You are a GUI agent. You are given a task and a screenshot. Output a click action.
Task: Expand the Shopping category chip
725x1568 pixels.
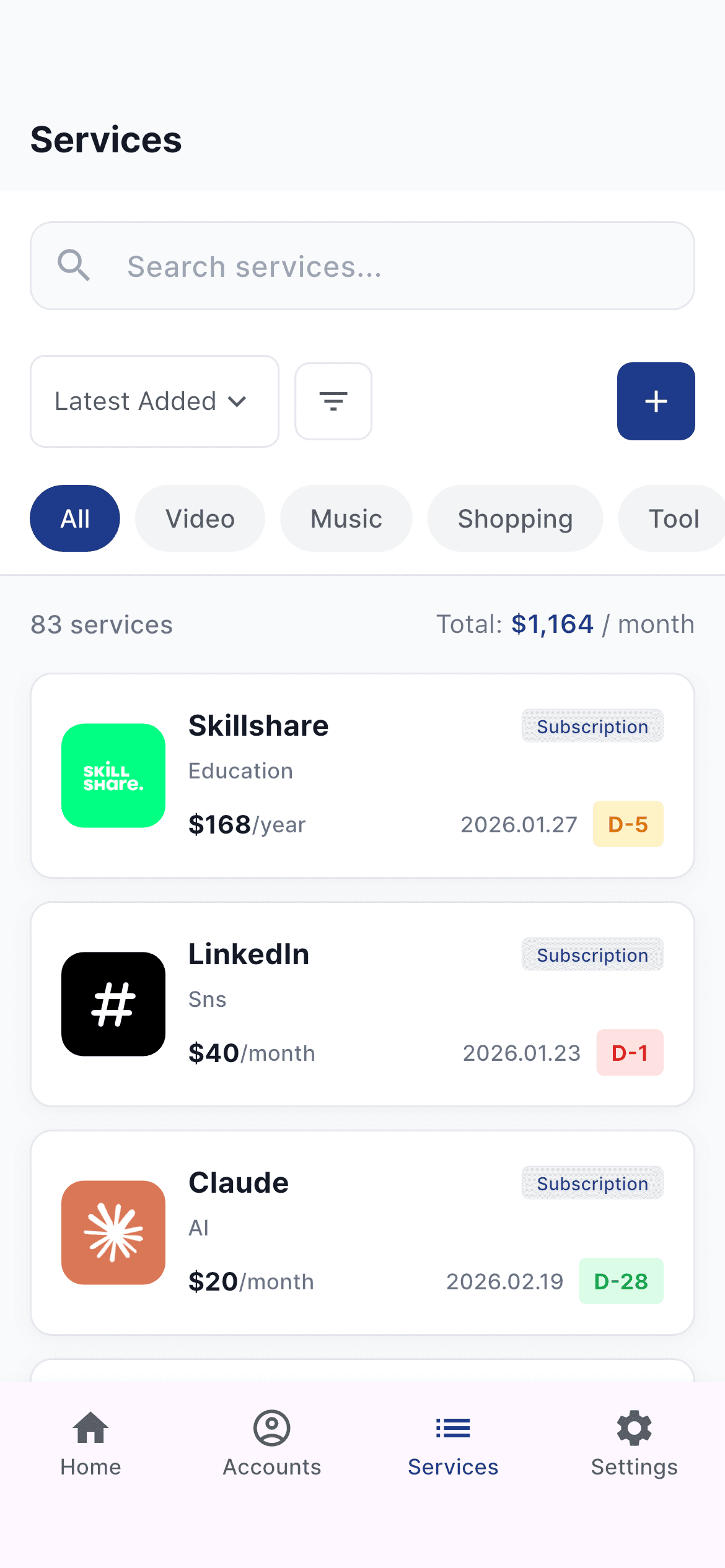tap(515, 518)
